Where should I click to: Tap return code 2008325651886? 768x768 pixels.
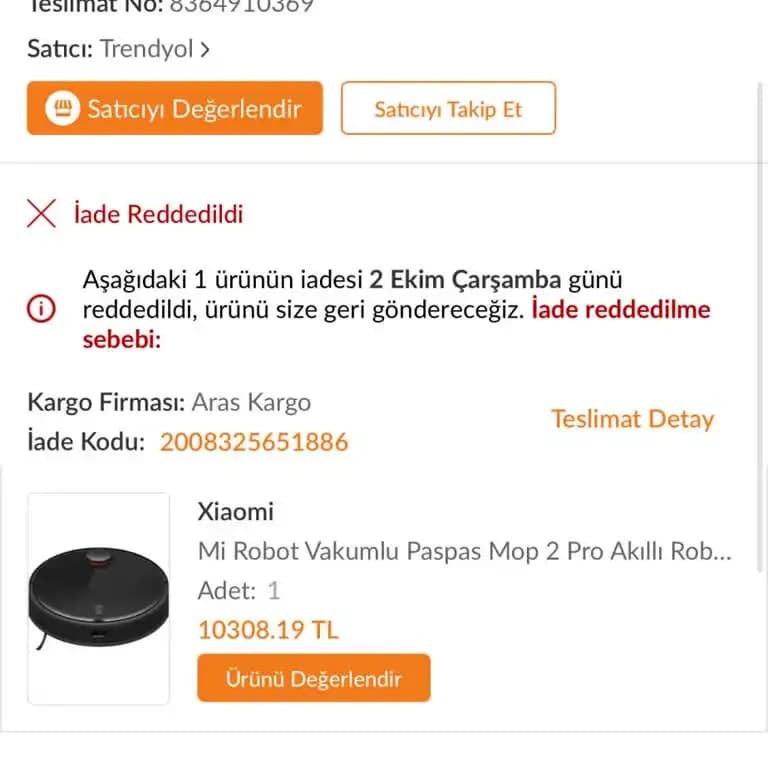click(254, 442)
